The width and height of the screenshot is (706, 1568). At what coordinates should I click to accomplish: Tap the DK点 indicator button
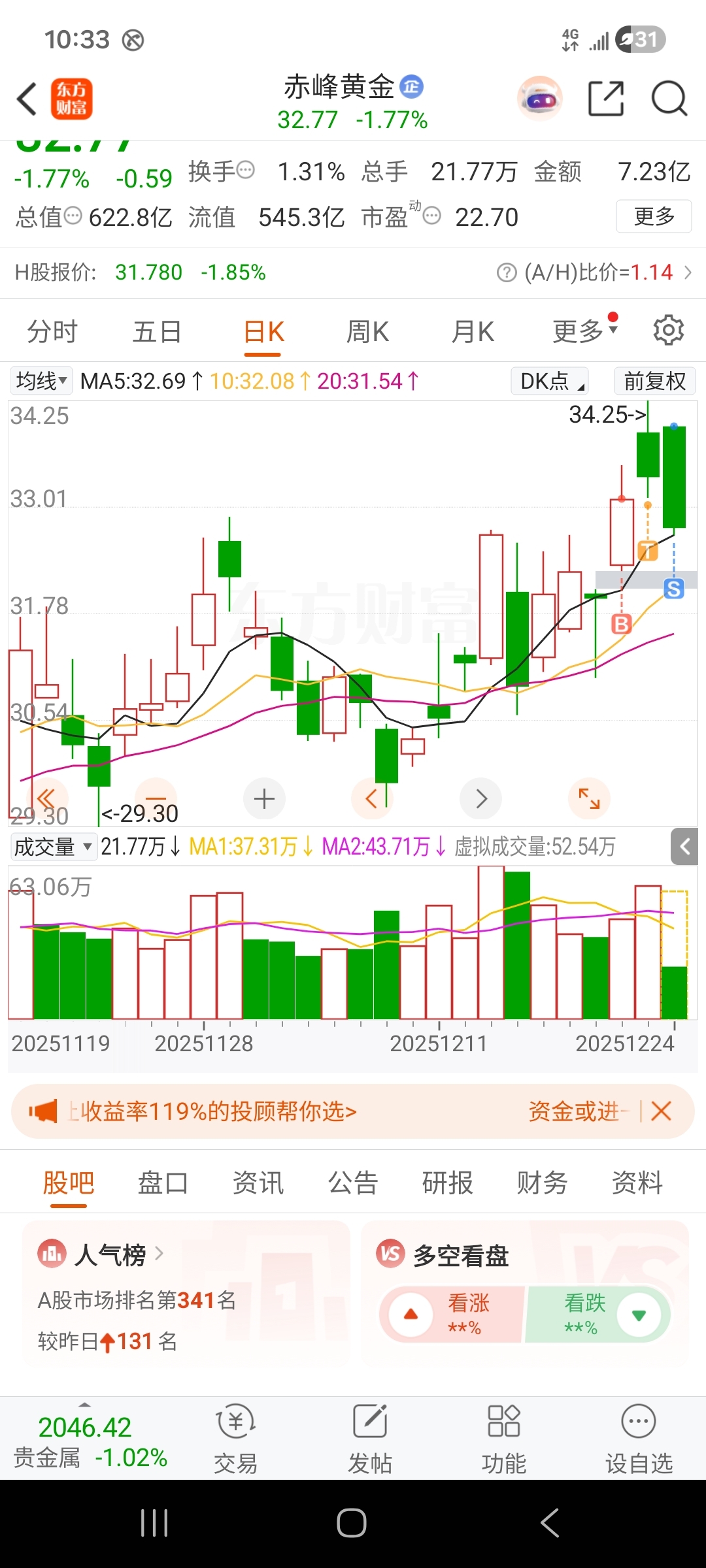tap(550, 381)
